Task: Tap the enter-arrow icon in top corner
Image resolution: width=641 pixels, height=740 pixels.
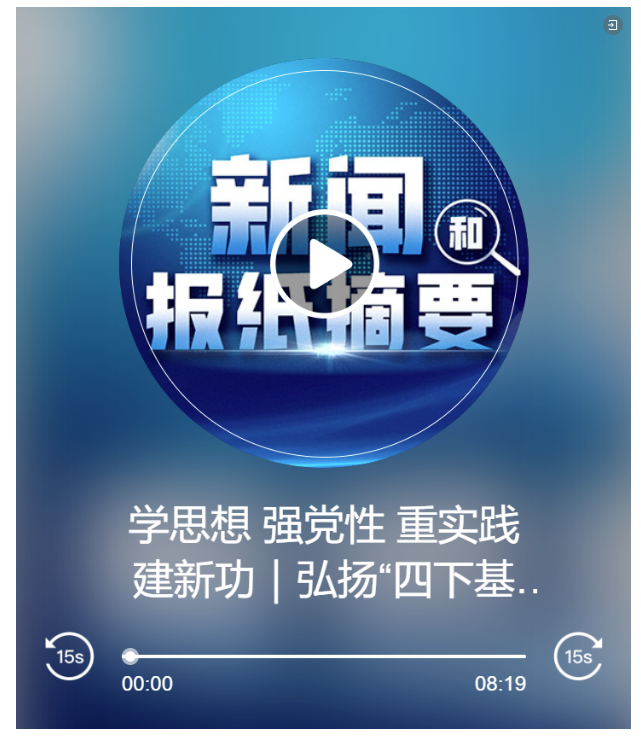Action: pyautogui.click(x=613, y=25)
